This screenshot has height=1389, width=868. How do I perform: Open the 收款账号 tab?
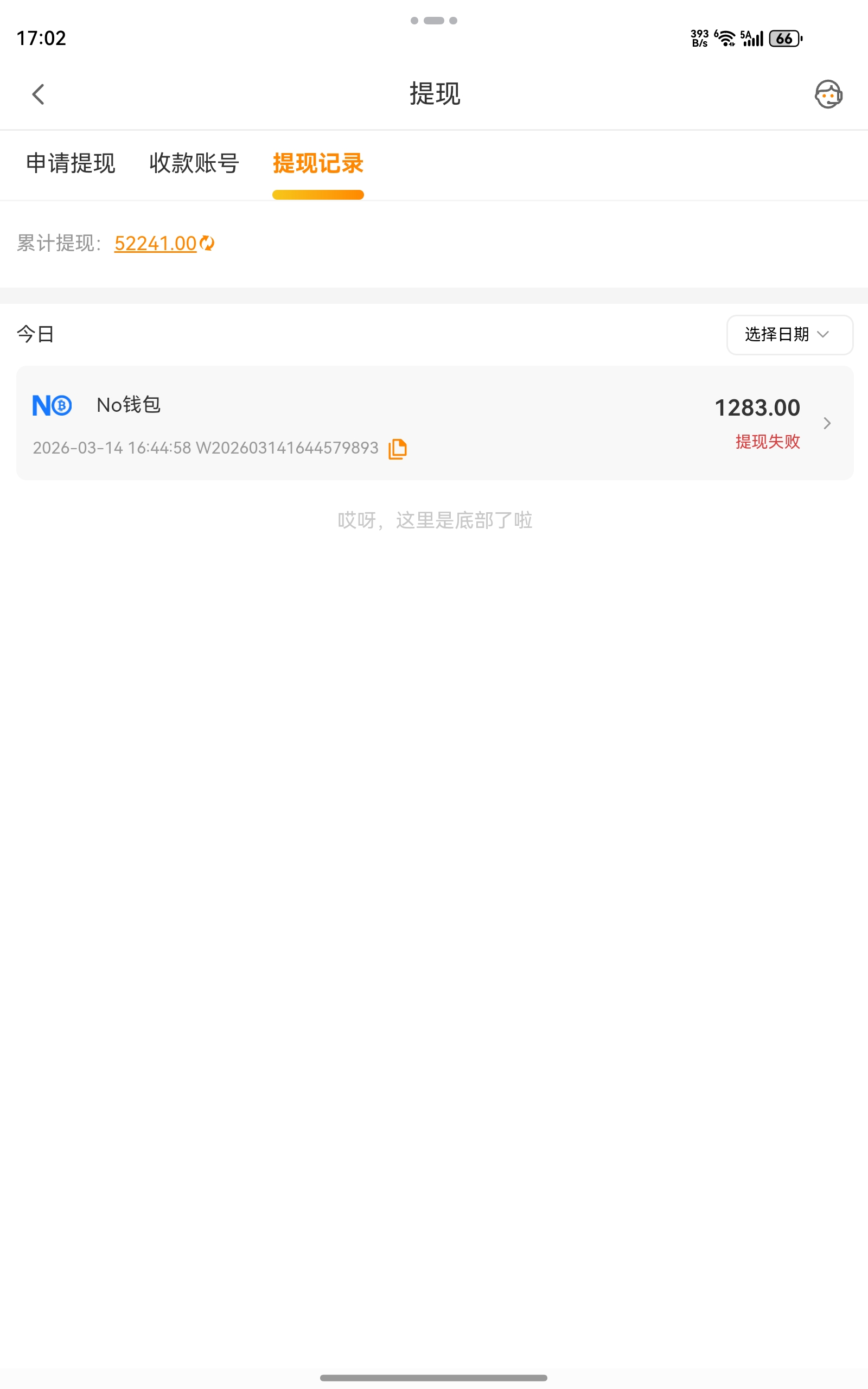coord(194,164)
